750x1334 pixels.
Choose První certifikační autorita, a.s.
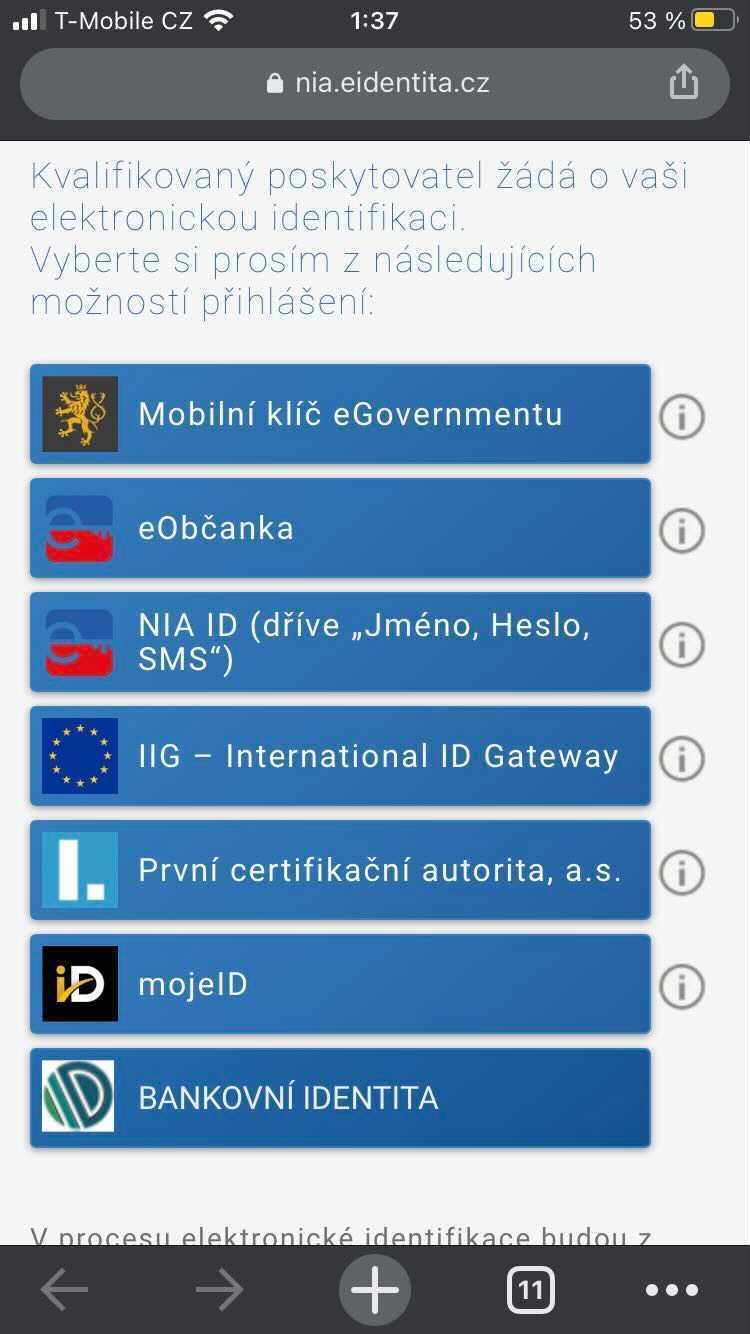coord(340,870)
